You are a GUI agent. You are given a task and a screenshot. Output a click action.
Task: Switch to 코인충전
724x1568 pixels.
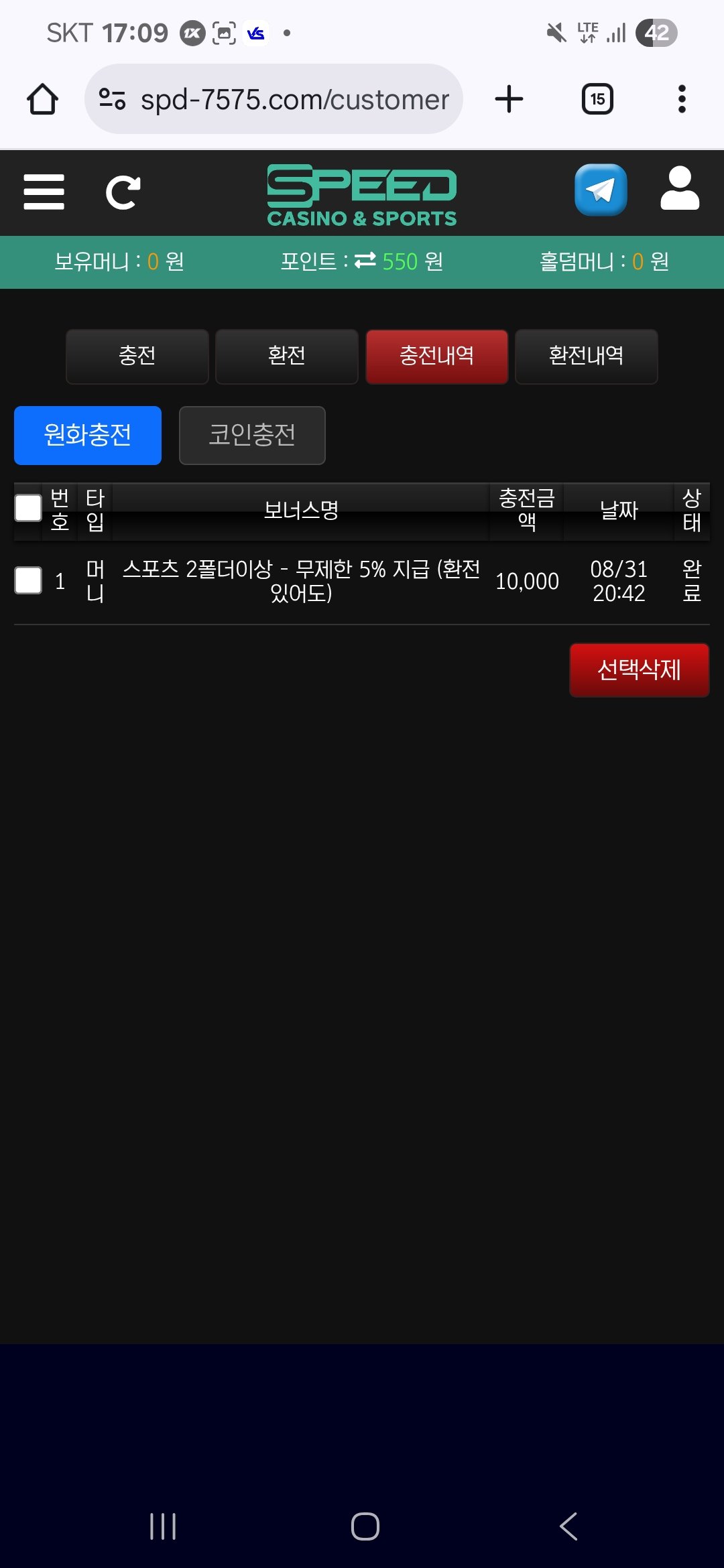coord(252,436)
